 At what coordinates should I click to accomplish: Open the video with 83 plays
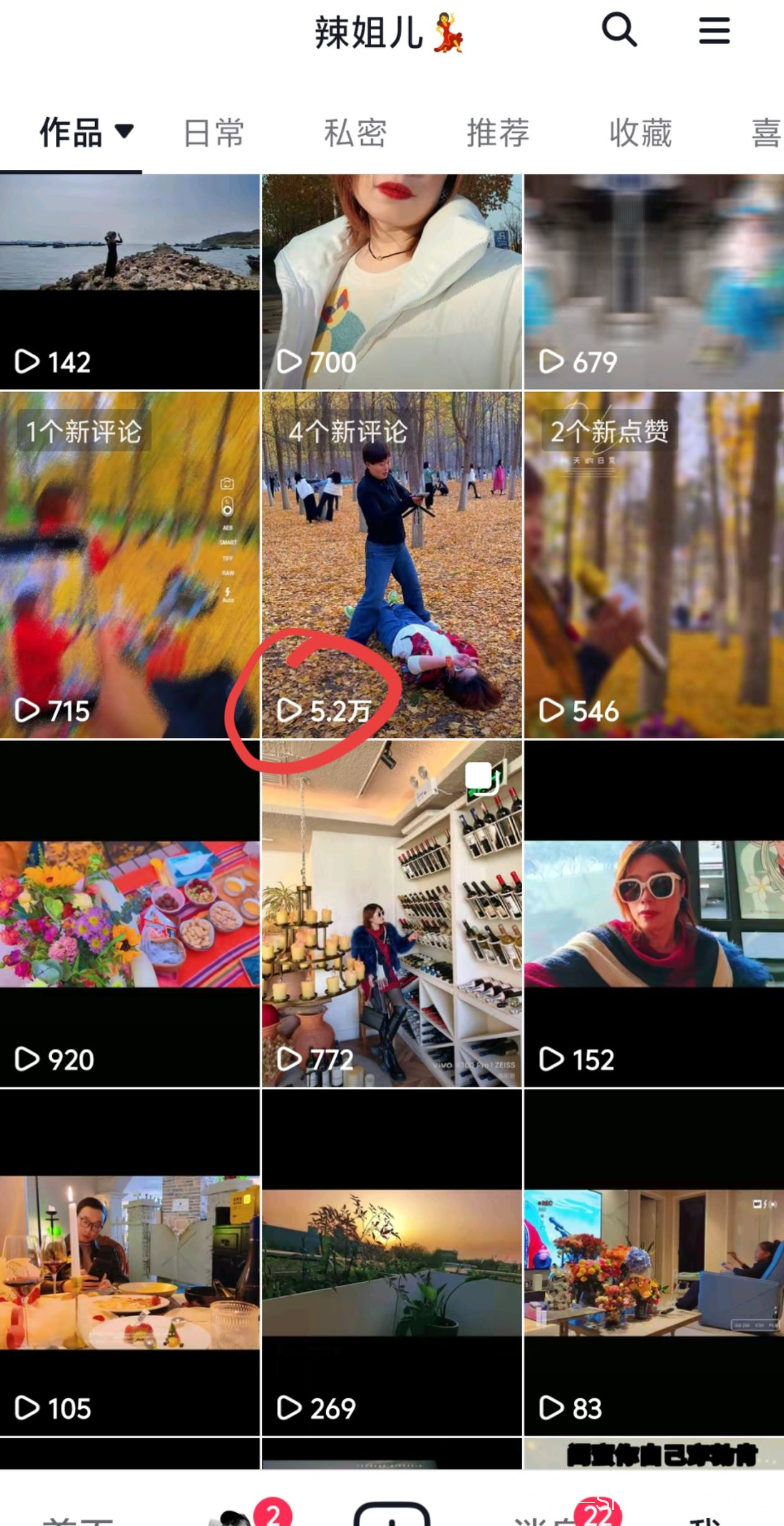tap(653, 1262)
